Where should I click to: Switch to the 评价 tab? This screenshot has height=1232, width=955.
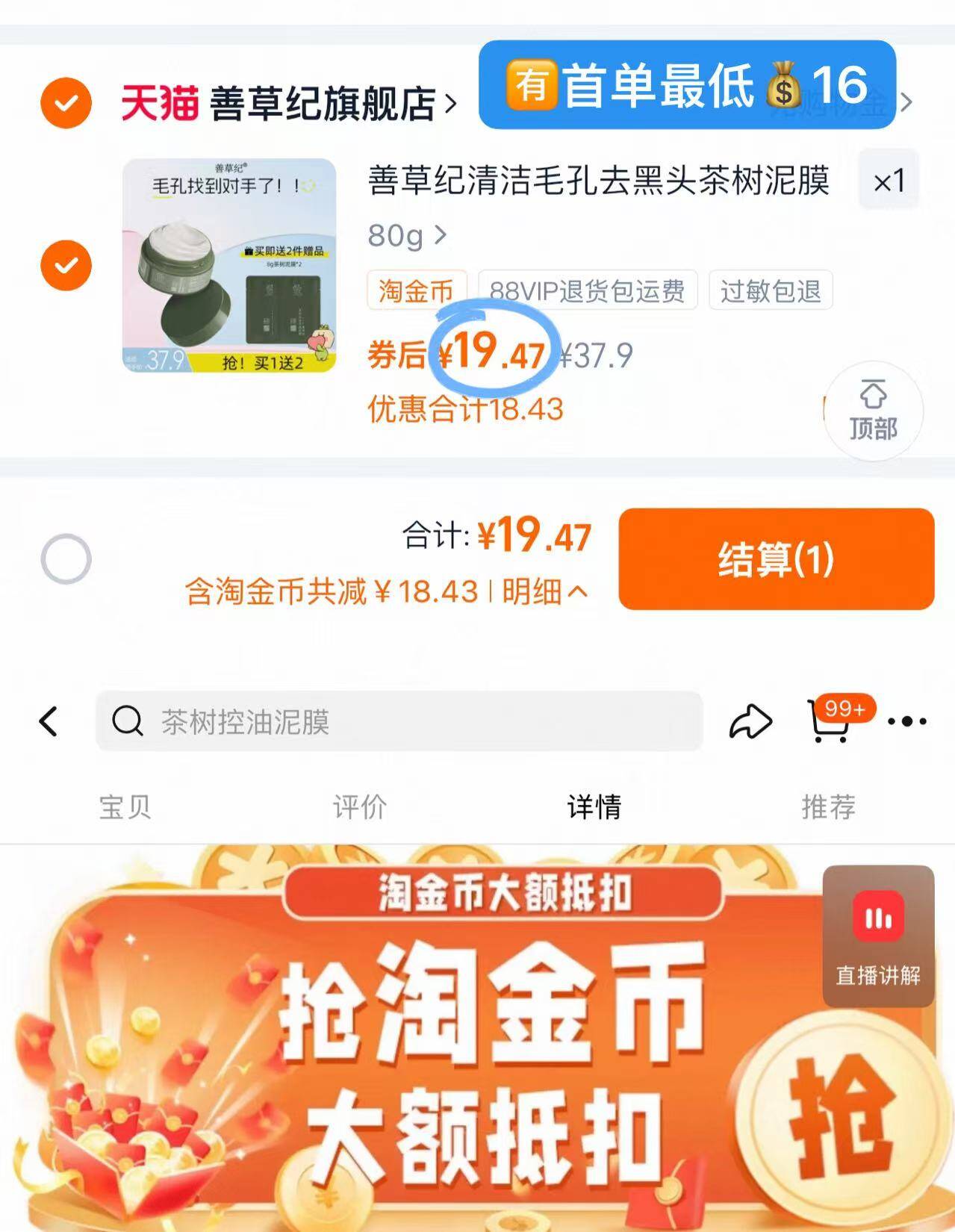tap(358, 807)
